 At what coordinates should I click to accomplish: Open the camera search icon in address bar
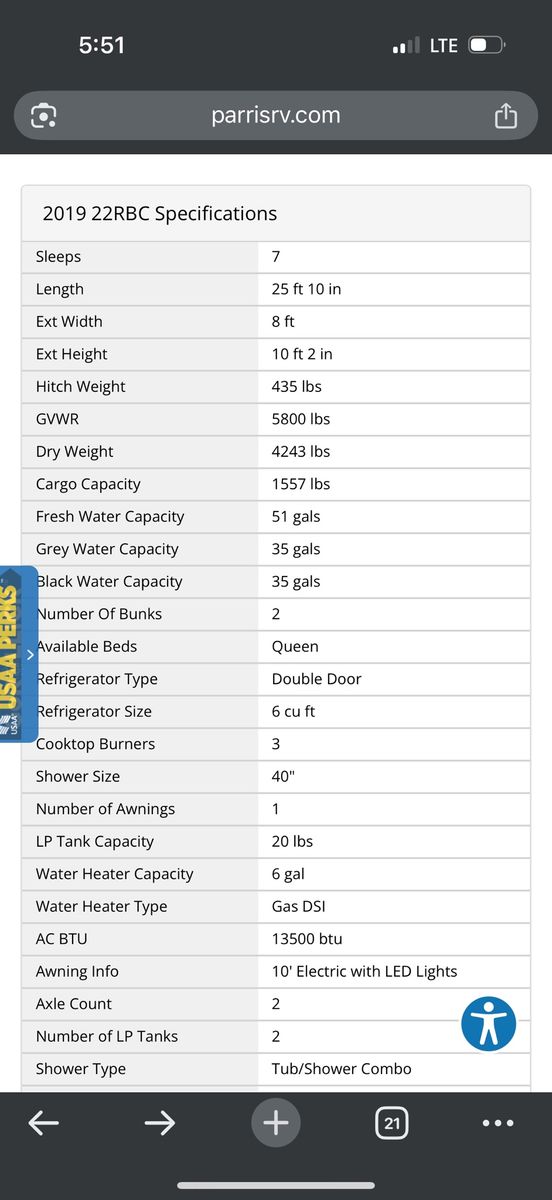[x=44, y=116]
